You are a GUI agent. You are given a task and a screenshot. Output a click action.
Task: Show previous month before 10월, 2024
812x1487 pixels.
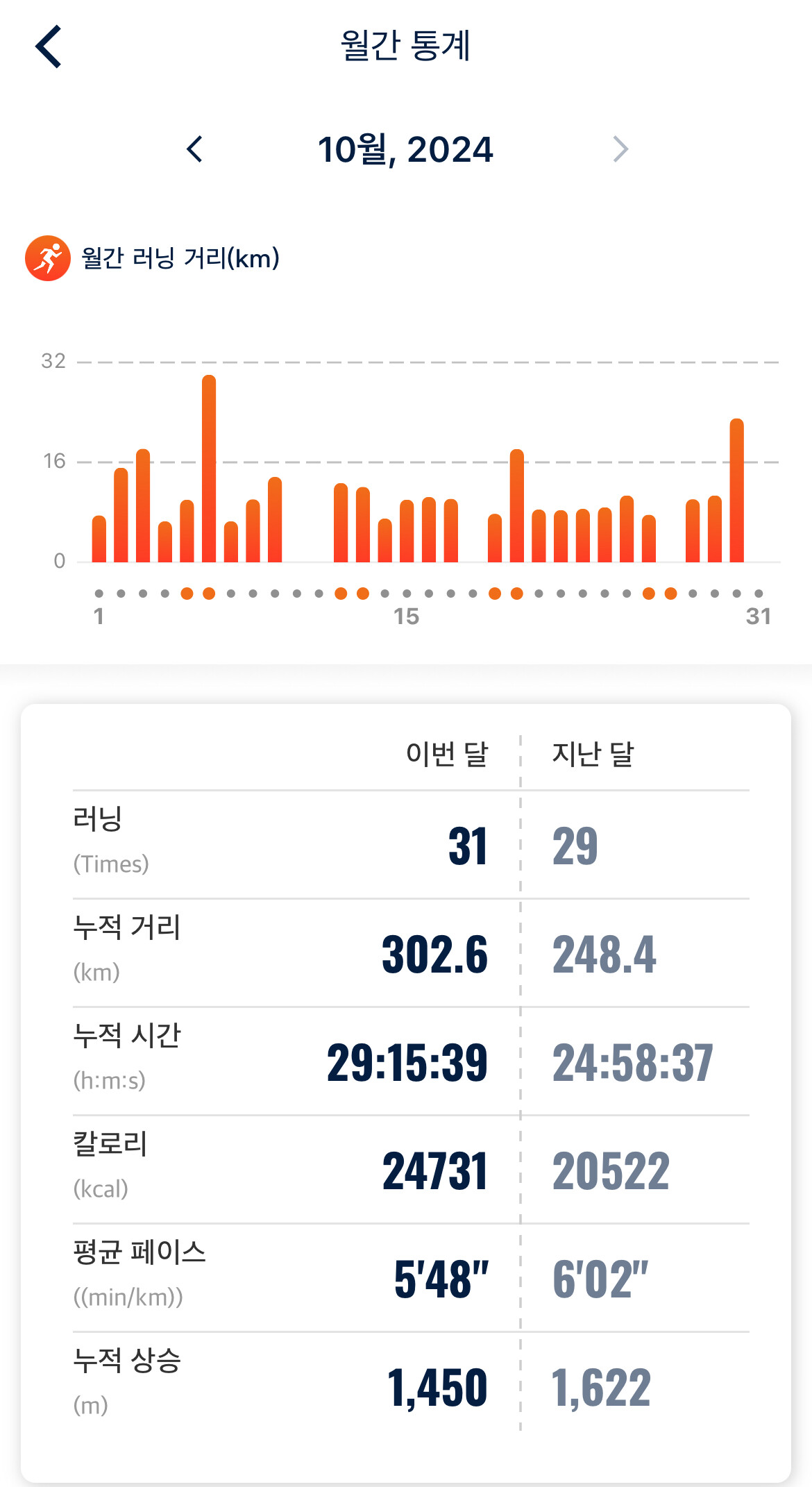(x=195, y=149)
